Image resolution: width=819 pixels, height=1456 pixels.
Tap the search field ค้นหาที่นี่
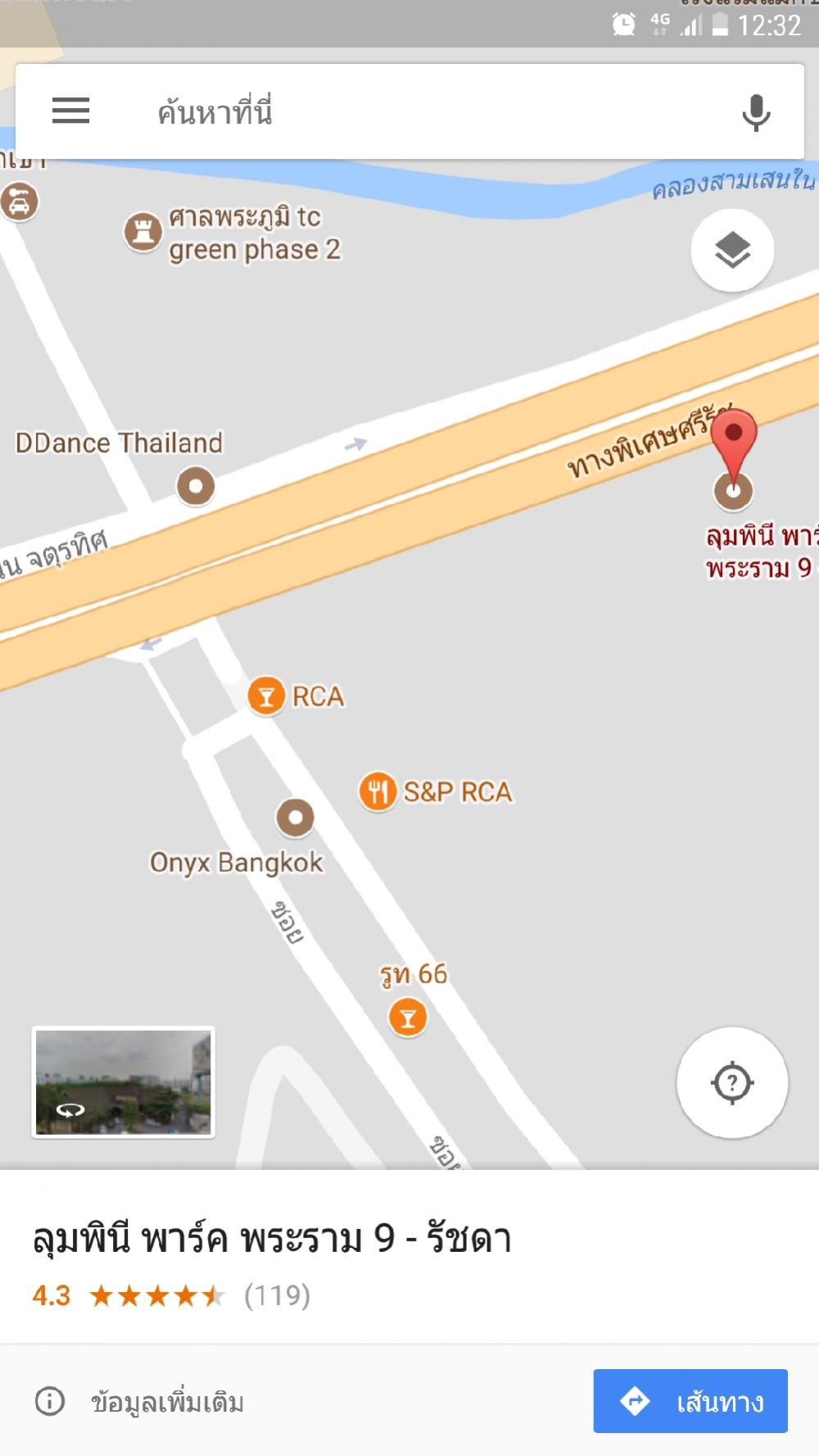click(409, 111)
